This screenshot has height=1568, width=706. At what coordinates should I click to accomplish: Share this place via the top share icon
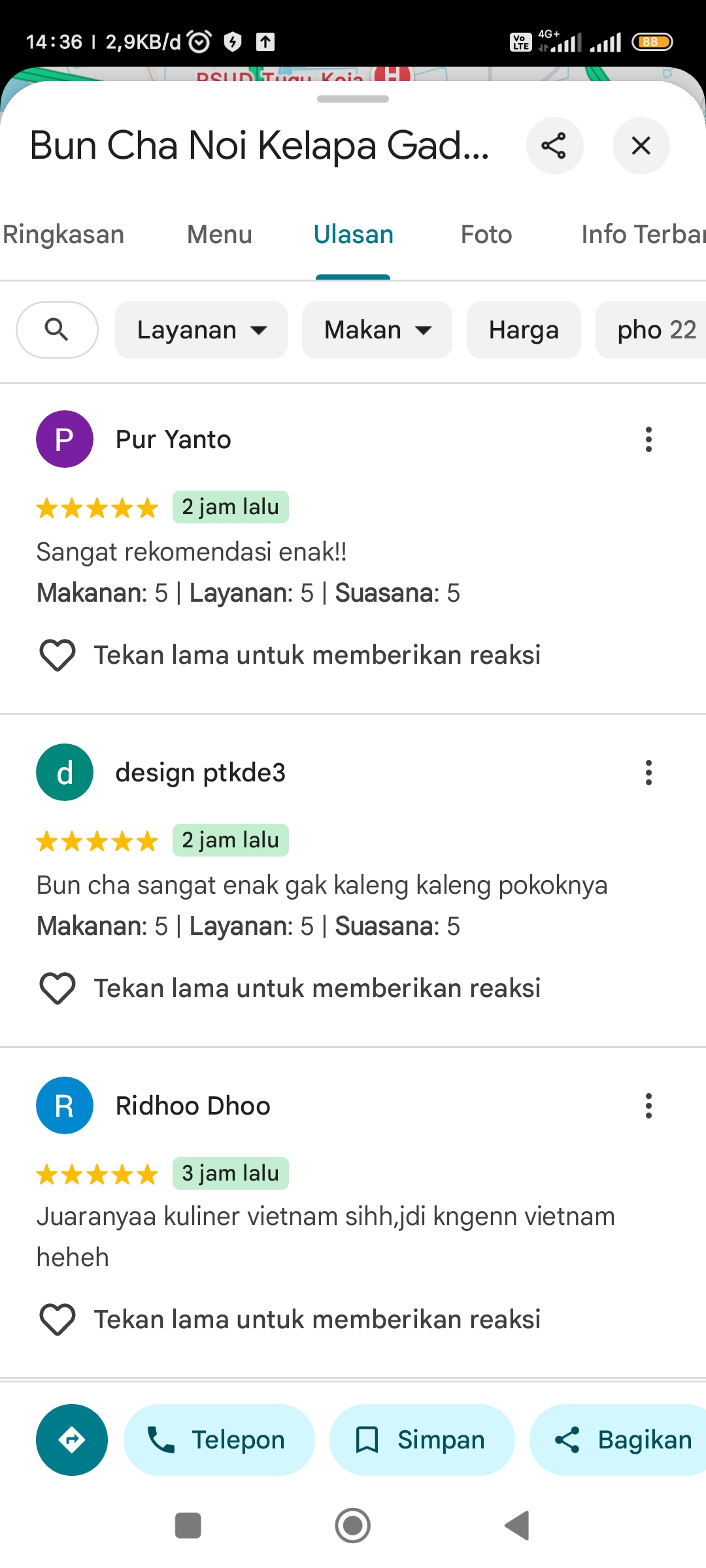(x=554, y=146)
